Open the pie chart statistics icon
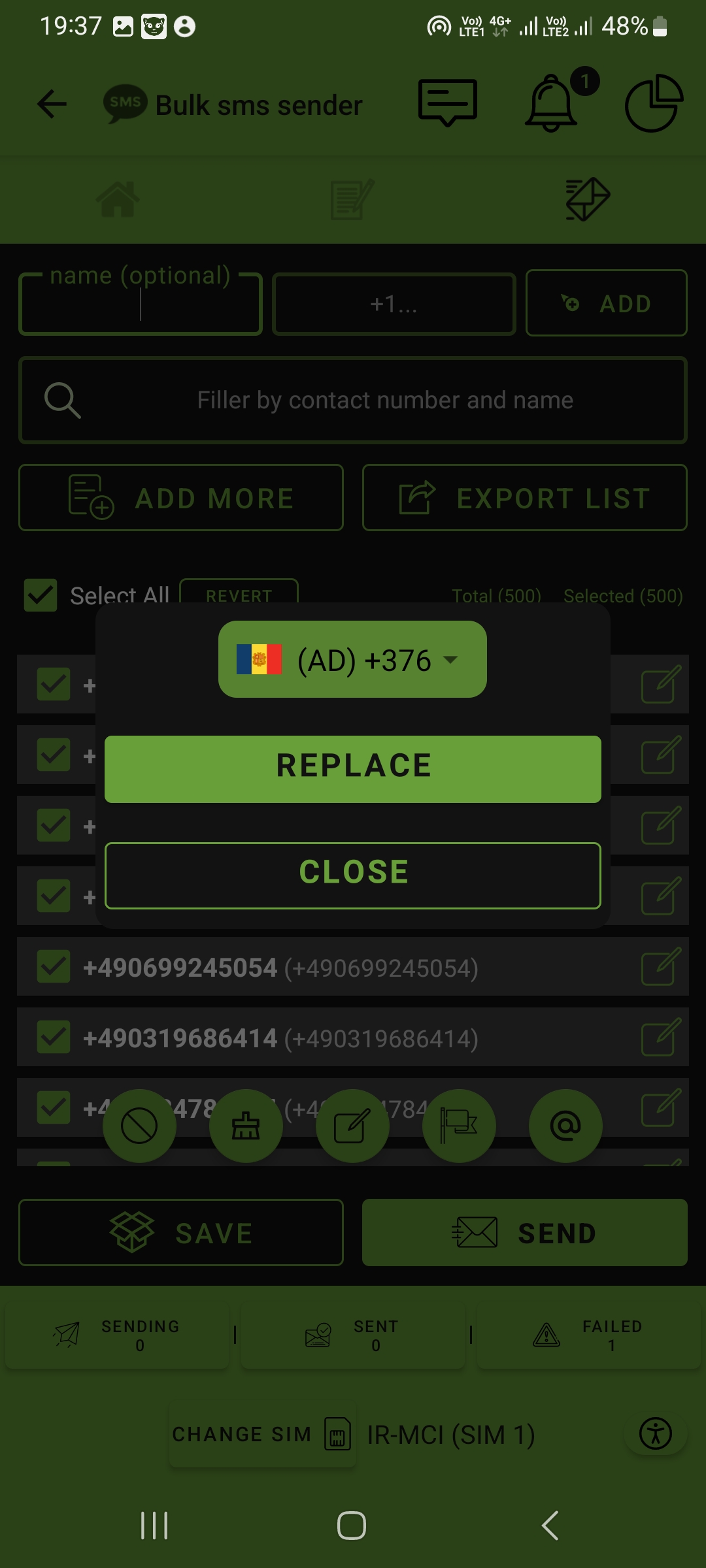Image resolution: width=706 pixels, height=1568 pixels. 654,103
